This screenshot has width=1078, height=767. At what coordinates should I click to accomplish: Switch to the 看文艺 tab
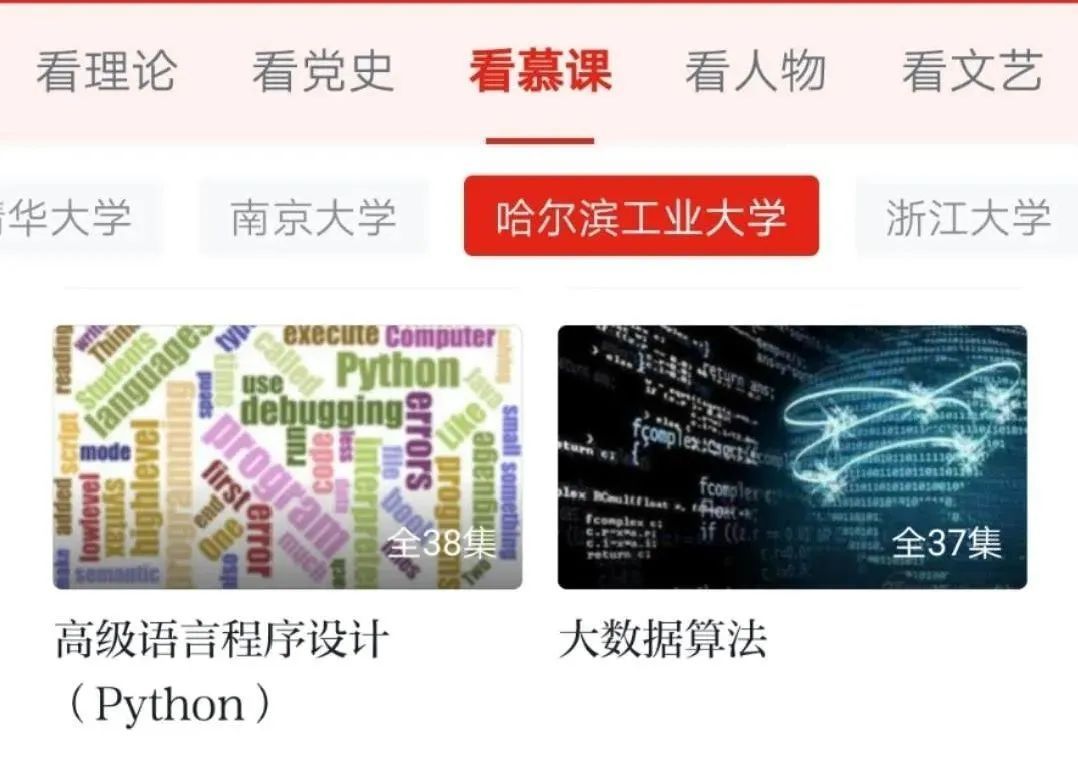point(971,72)
